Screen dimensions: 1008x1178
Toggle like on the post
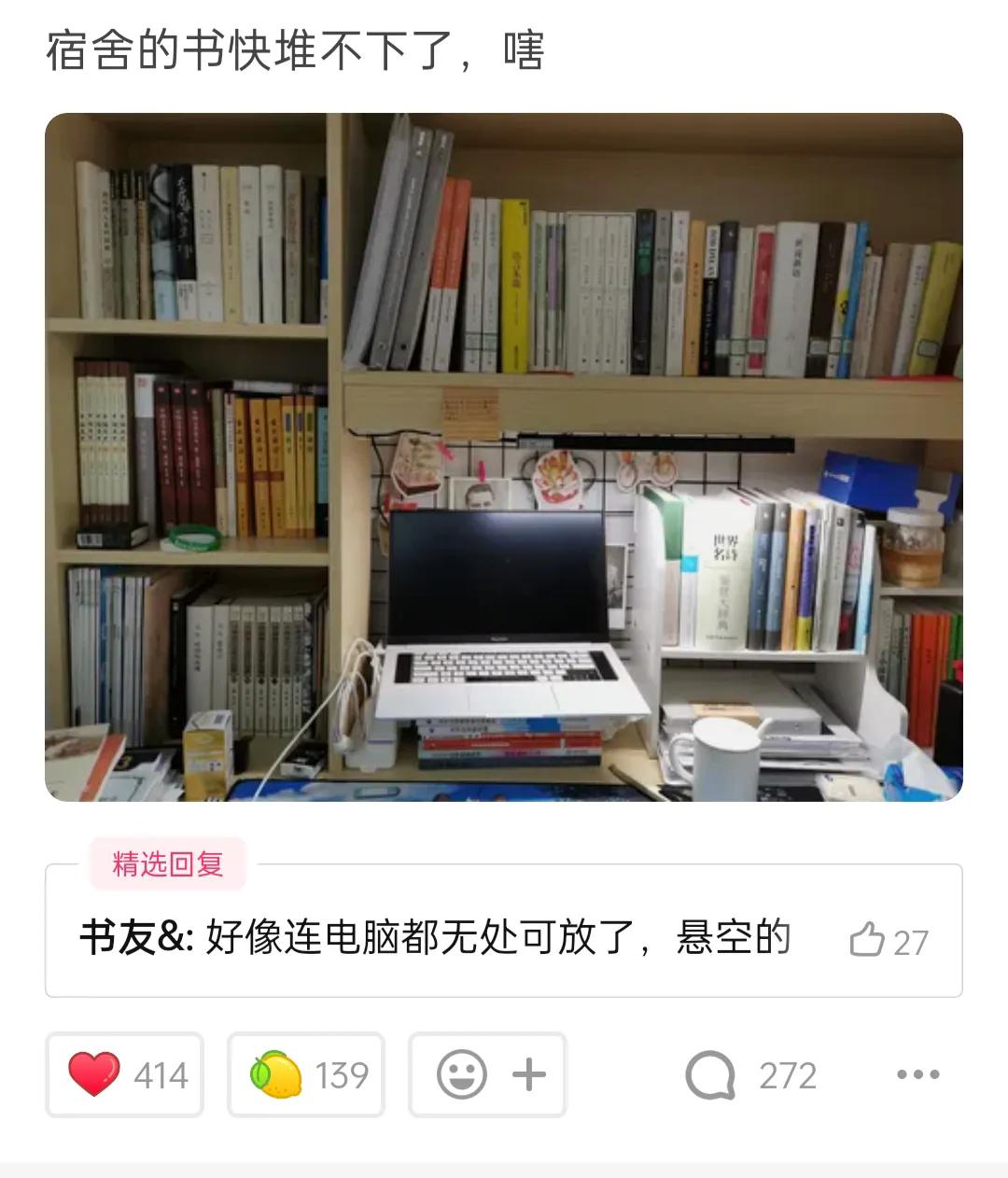pyautogui.click(x=122, y=1074)
